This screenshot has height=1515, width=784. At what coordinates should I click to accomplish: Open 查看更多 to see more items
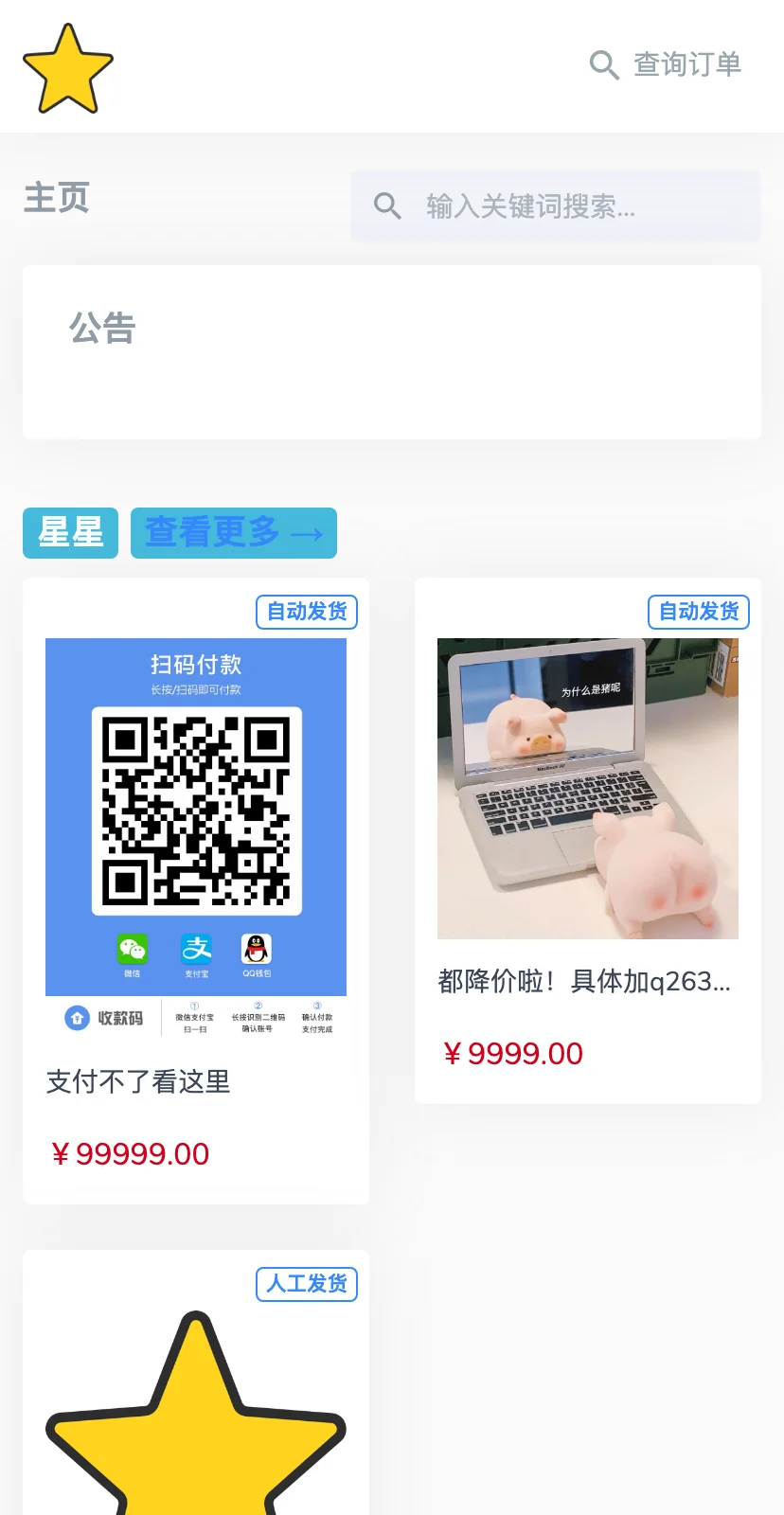tap(234, 533)
